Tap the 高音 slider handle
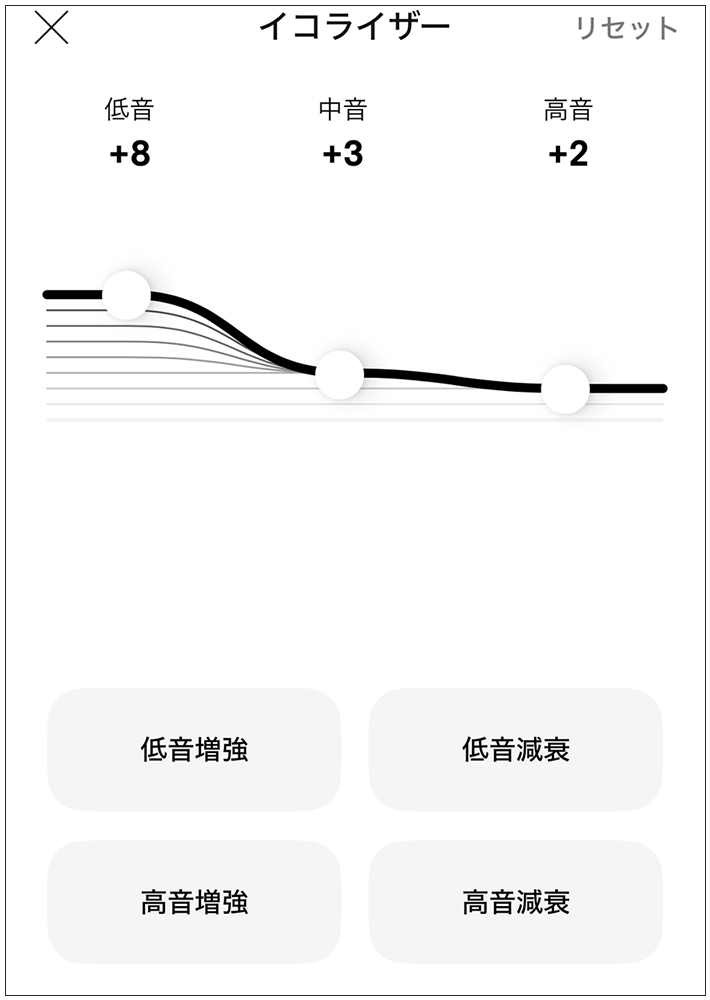 click(566, 388)
